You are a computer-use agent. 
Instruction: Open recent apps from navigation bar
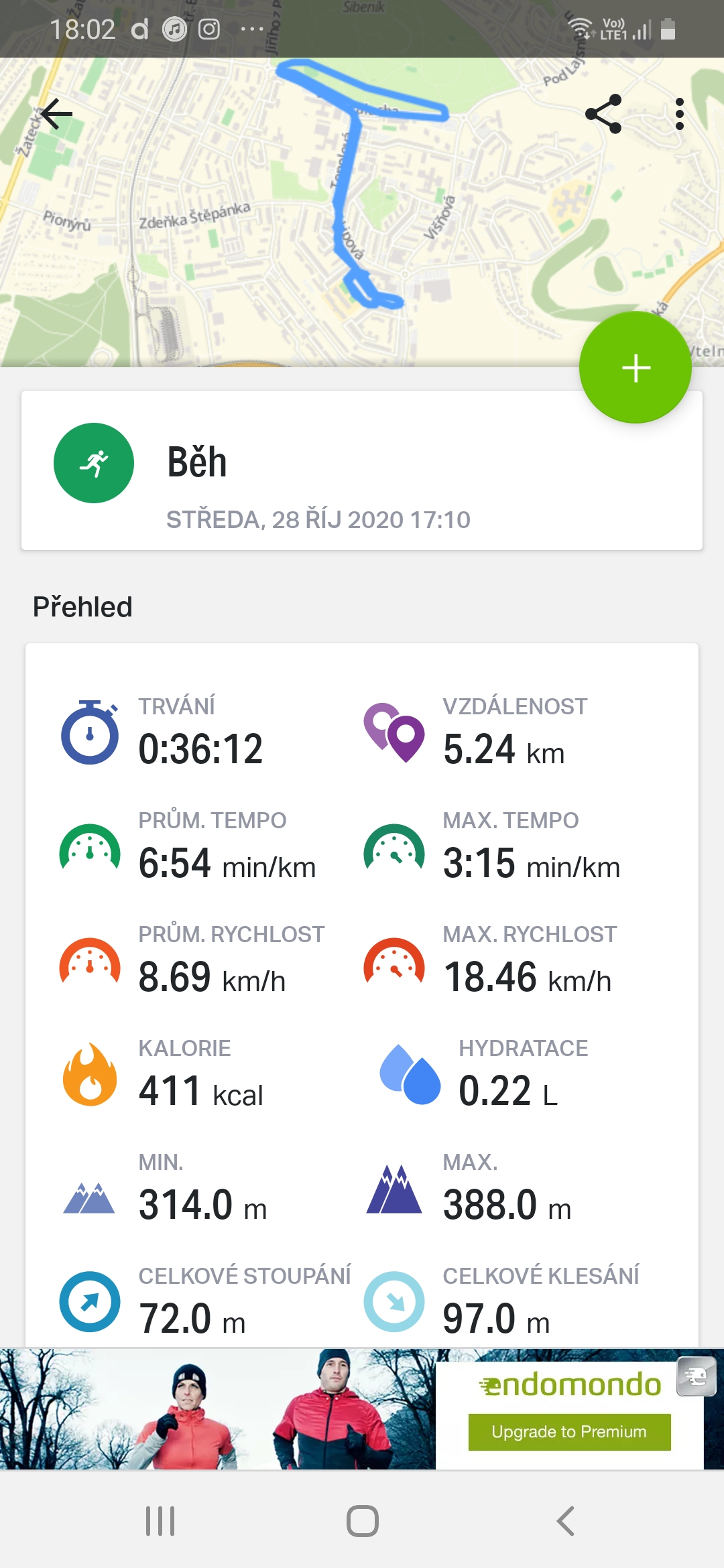160,1521
